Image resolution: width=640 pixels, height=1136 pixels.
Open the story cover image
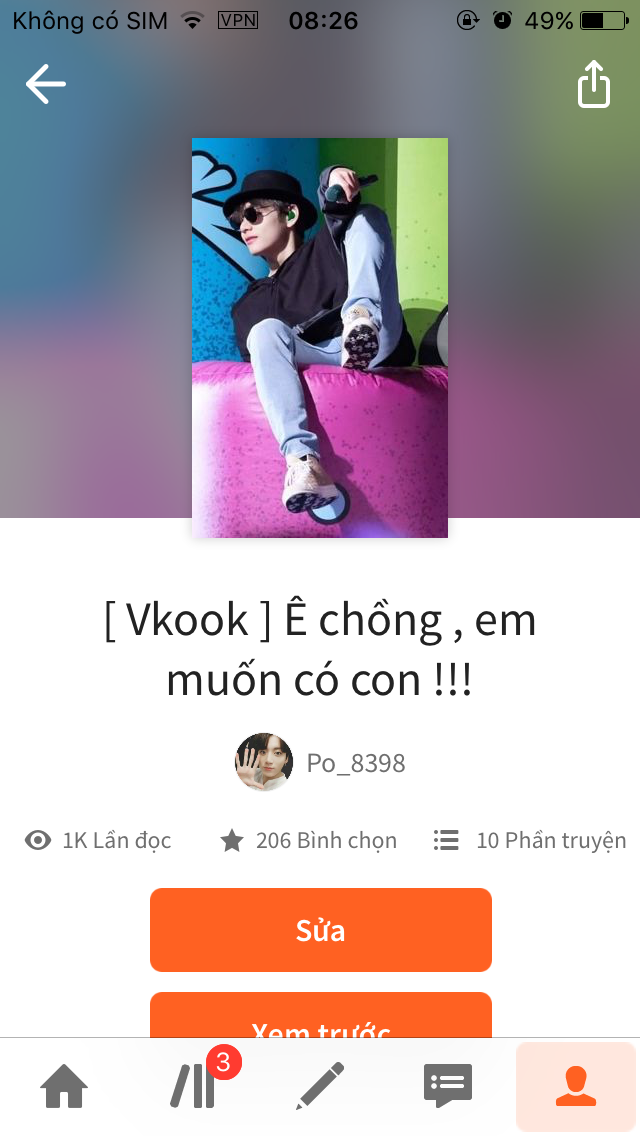[320, 338]
